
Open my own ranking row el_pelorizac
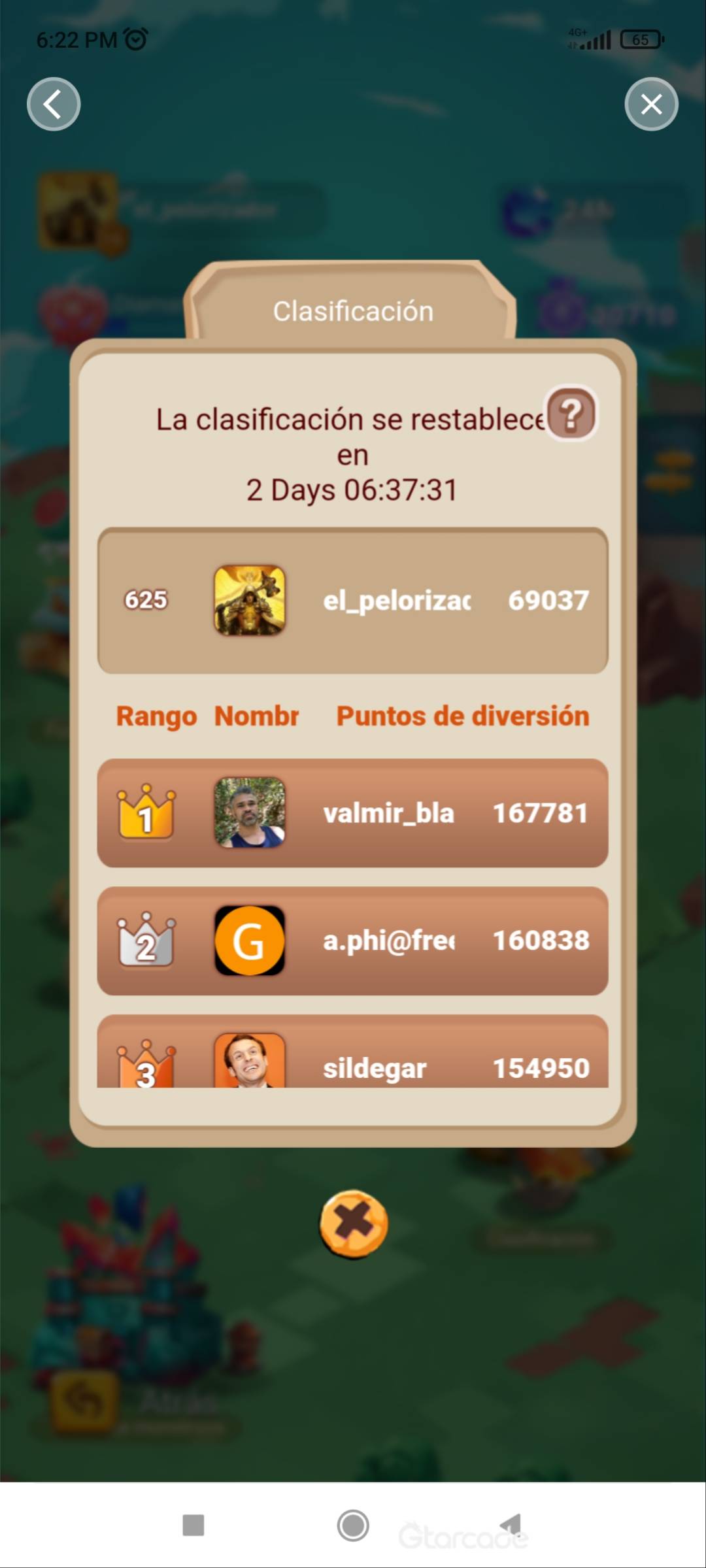click(352, 600)
